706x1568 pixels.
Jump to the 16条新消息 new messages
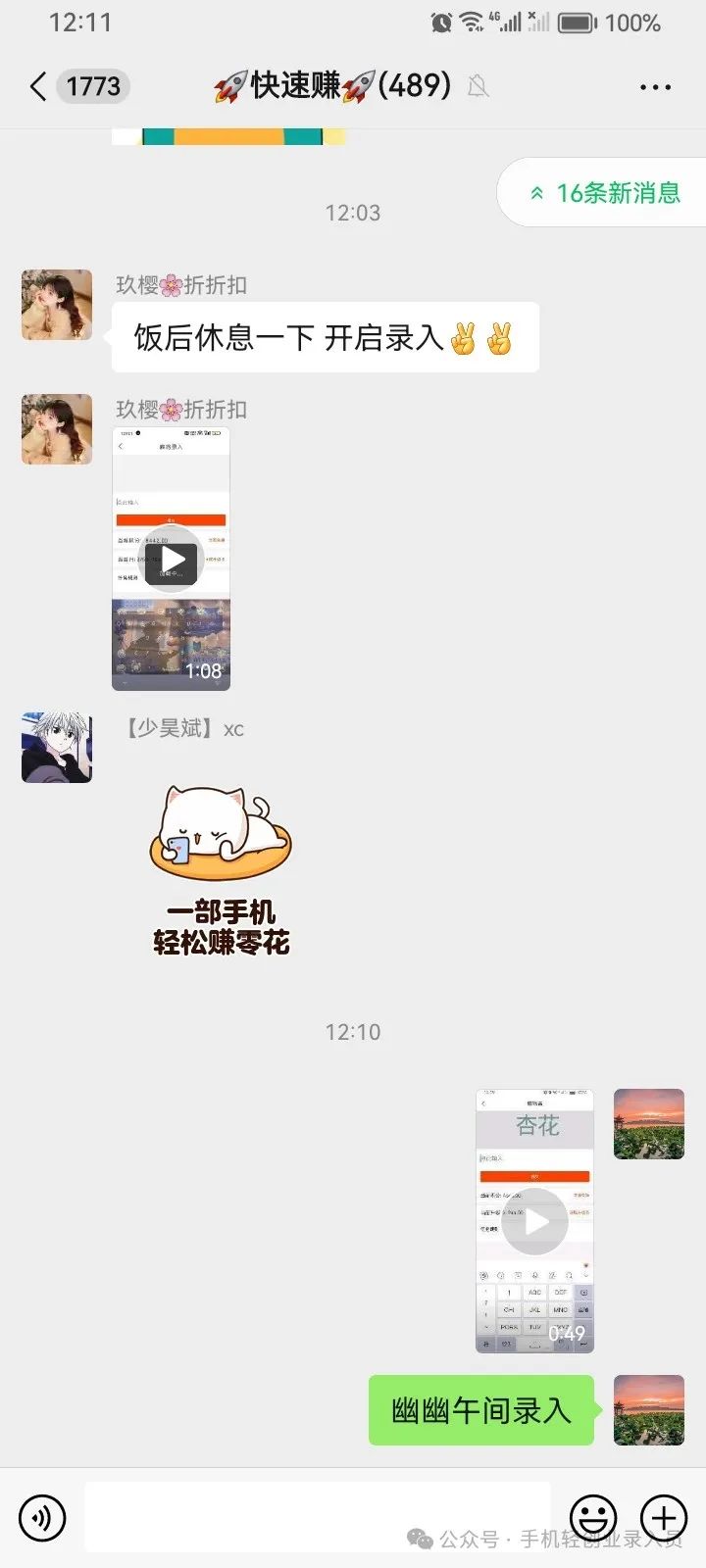(x=604, y=193)
